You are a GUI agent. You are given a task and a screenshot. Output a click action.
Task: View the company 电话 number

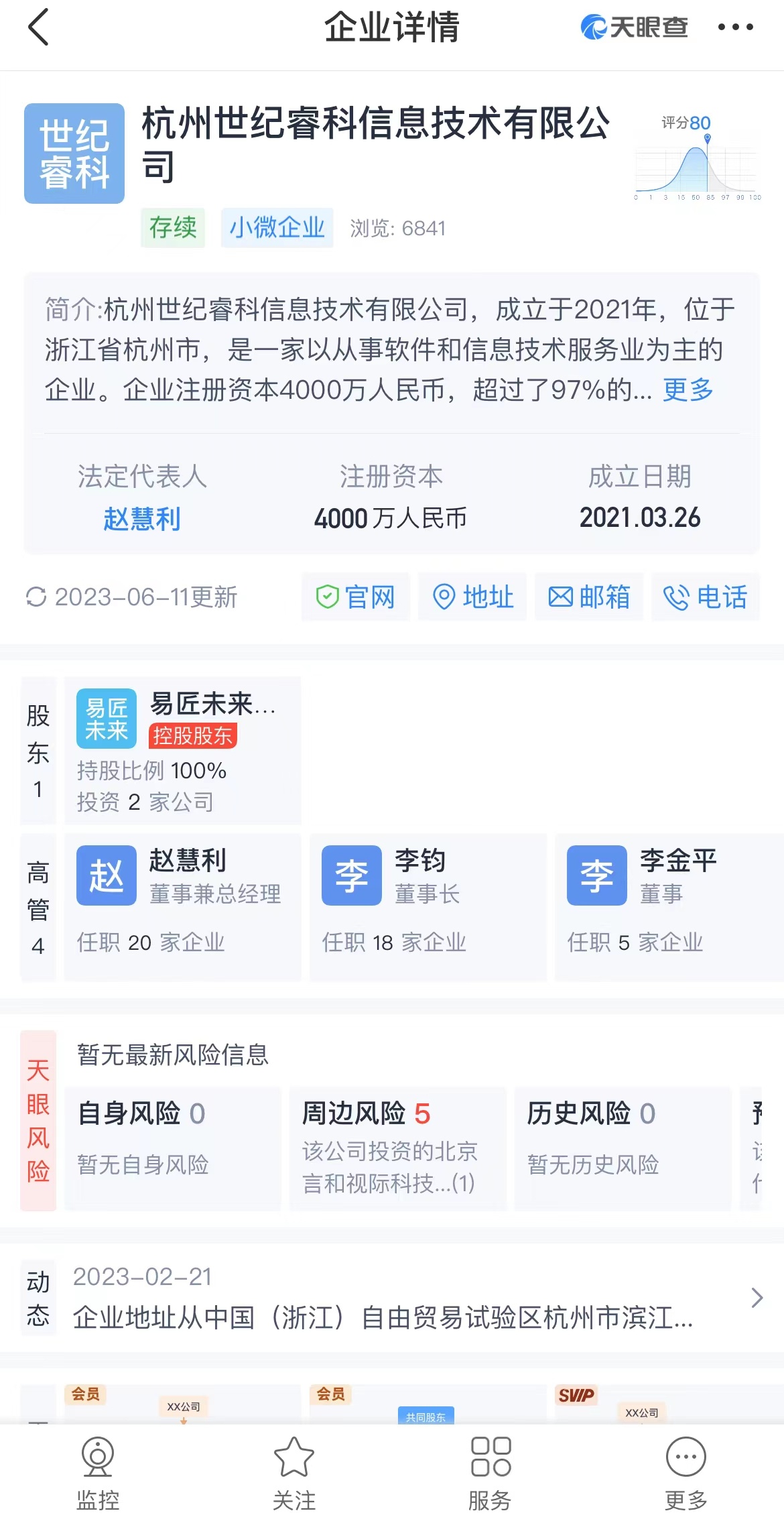(706, 597)
